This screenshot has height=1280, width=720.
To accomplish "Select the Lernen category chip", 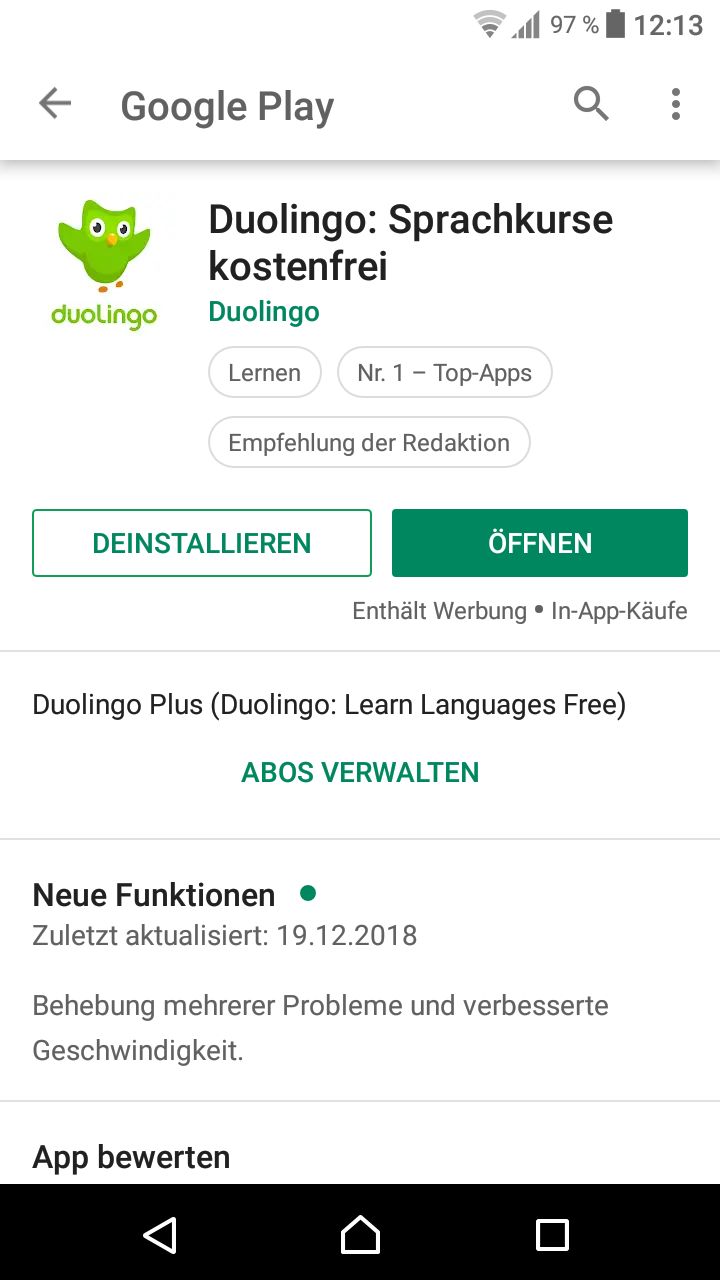I will pyautogui.click(x=264, y=373).
